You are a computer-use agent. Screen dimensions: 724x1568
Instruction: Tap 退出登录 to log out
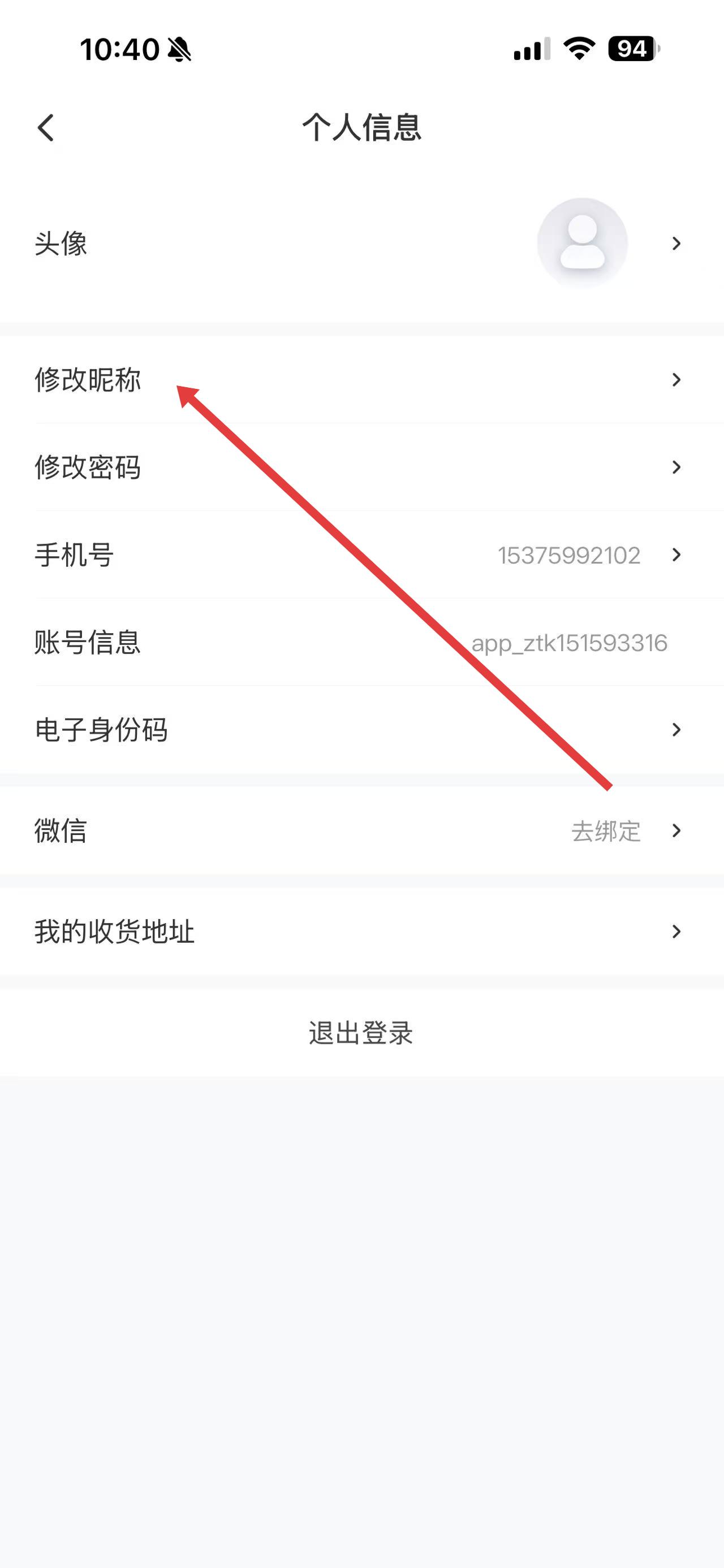click(x=361, y=1033)
